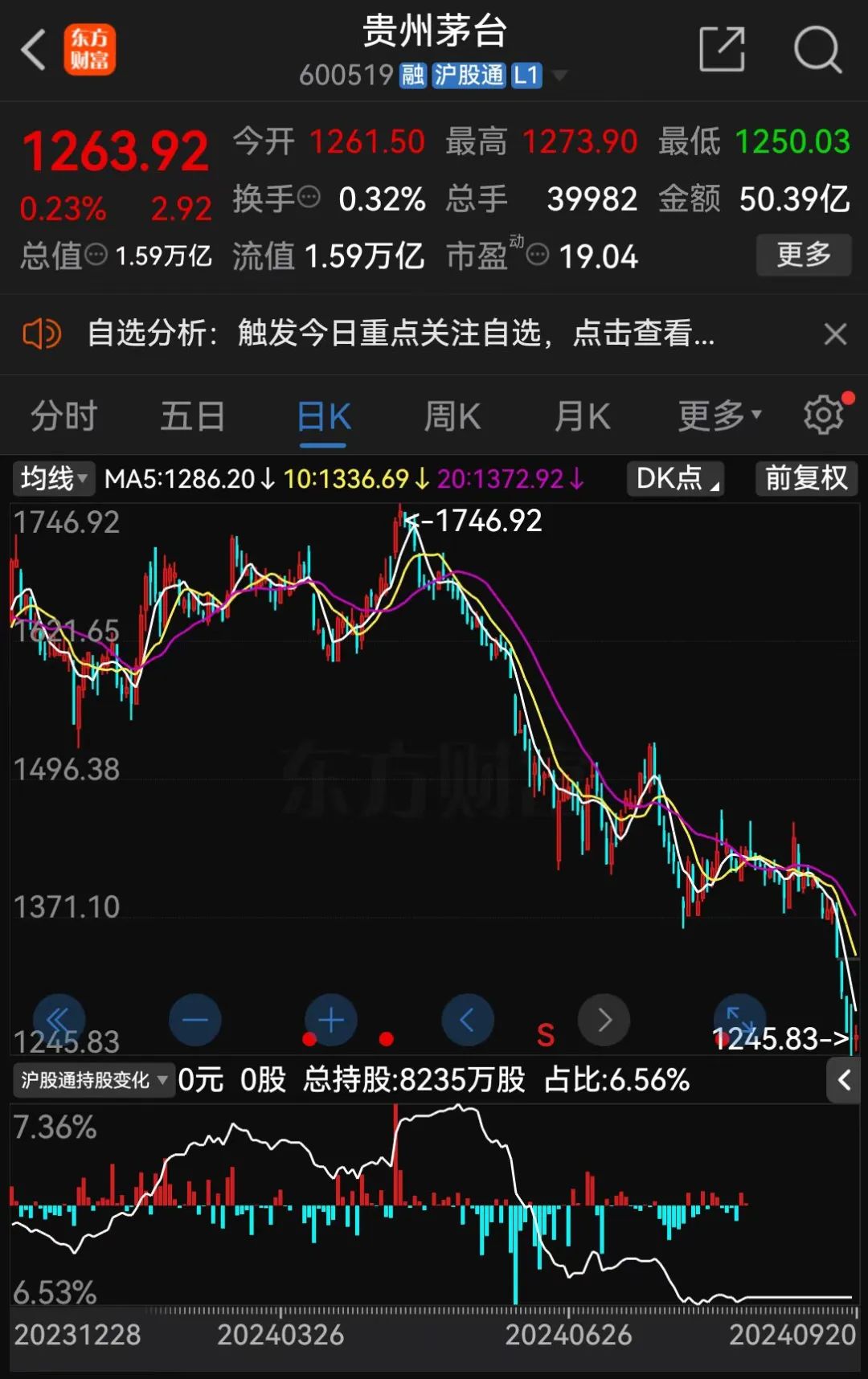This screenshot has height=1379, width=868.
Task: Select the 分时 intraday chart tab
Action: click(x=63, y=415)
